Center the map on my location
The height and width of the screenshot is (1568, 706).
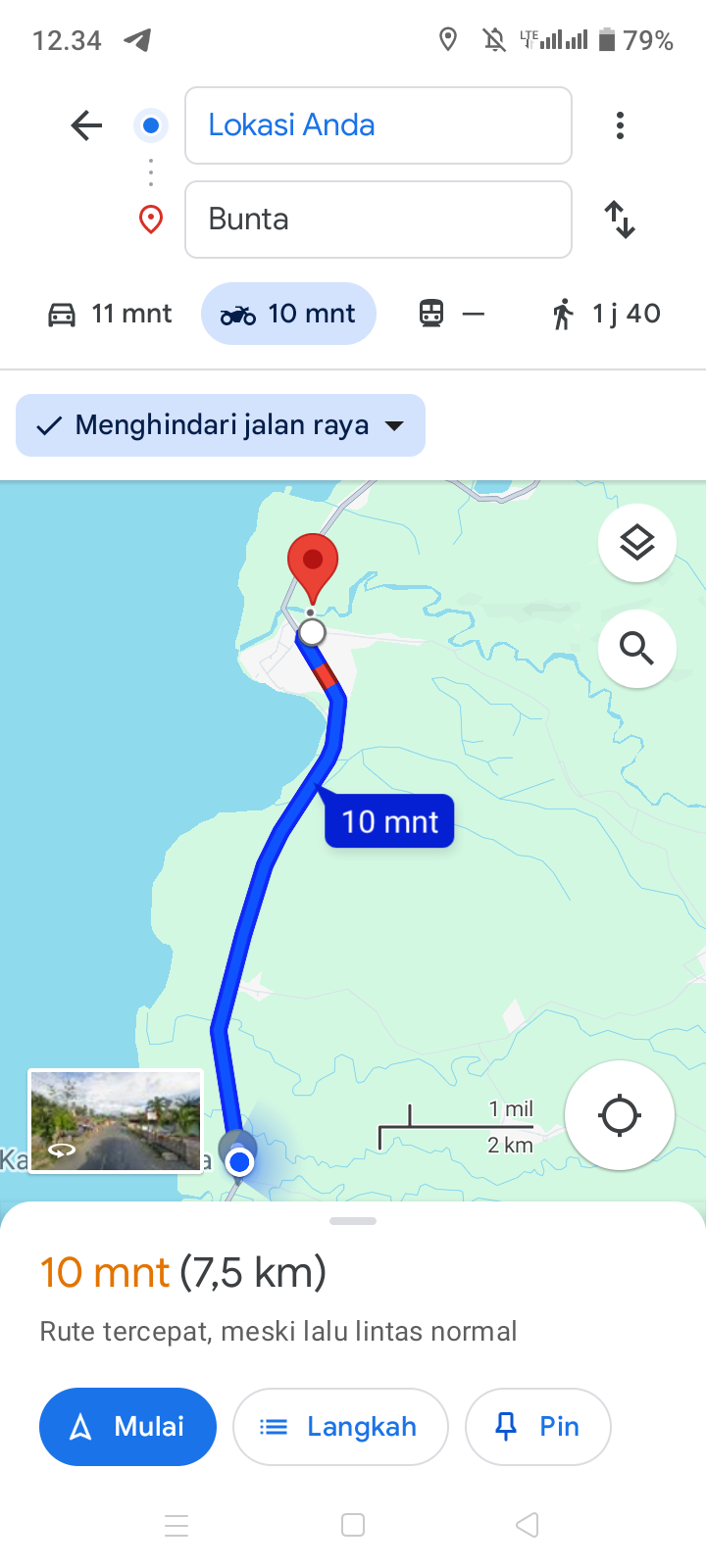click(x=620, y=1115)
